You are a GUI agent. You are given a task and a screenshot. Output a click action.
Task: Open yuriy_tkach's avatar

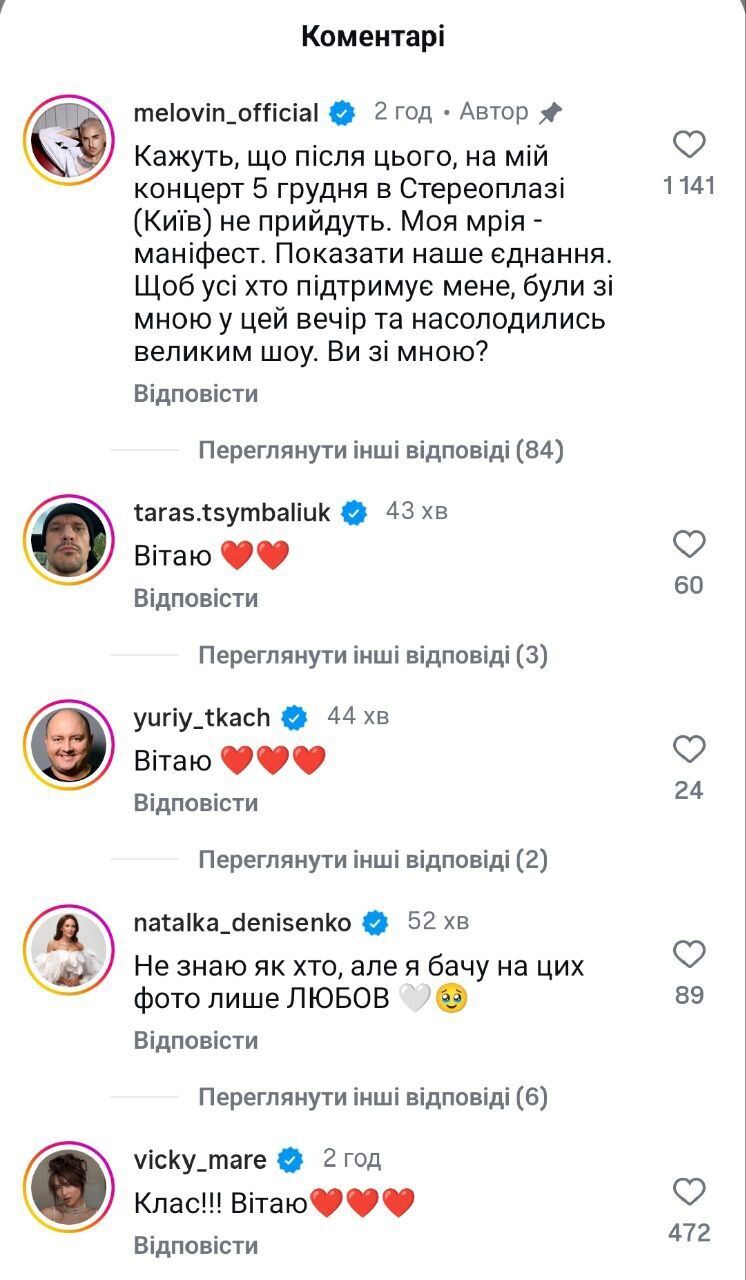pyautogui.click(x=68, y=746)
